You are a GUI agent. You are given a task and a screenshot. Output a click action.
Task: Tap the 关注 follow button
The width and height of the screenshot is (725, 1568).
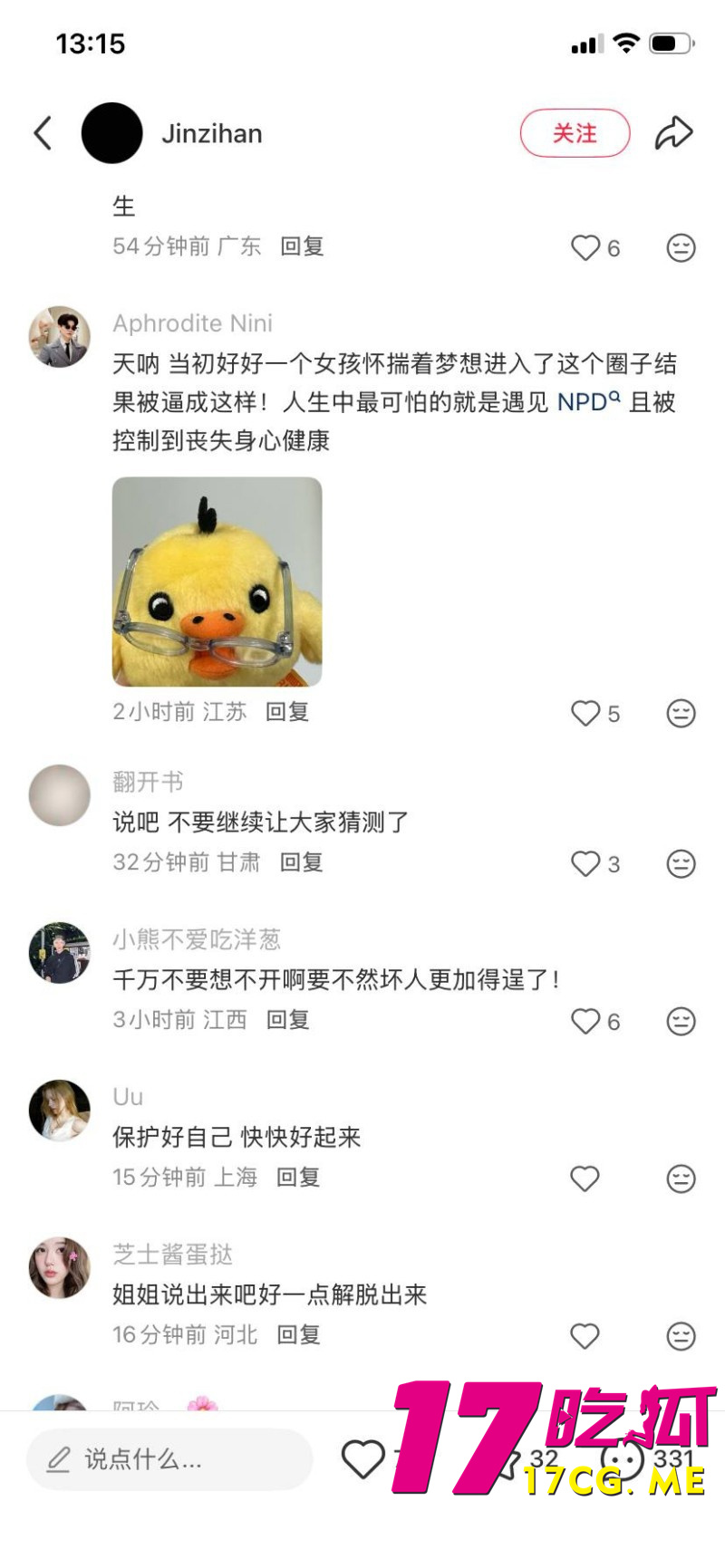pyautogui.click(x=575, y=132)
